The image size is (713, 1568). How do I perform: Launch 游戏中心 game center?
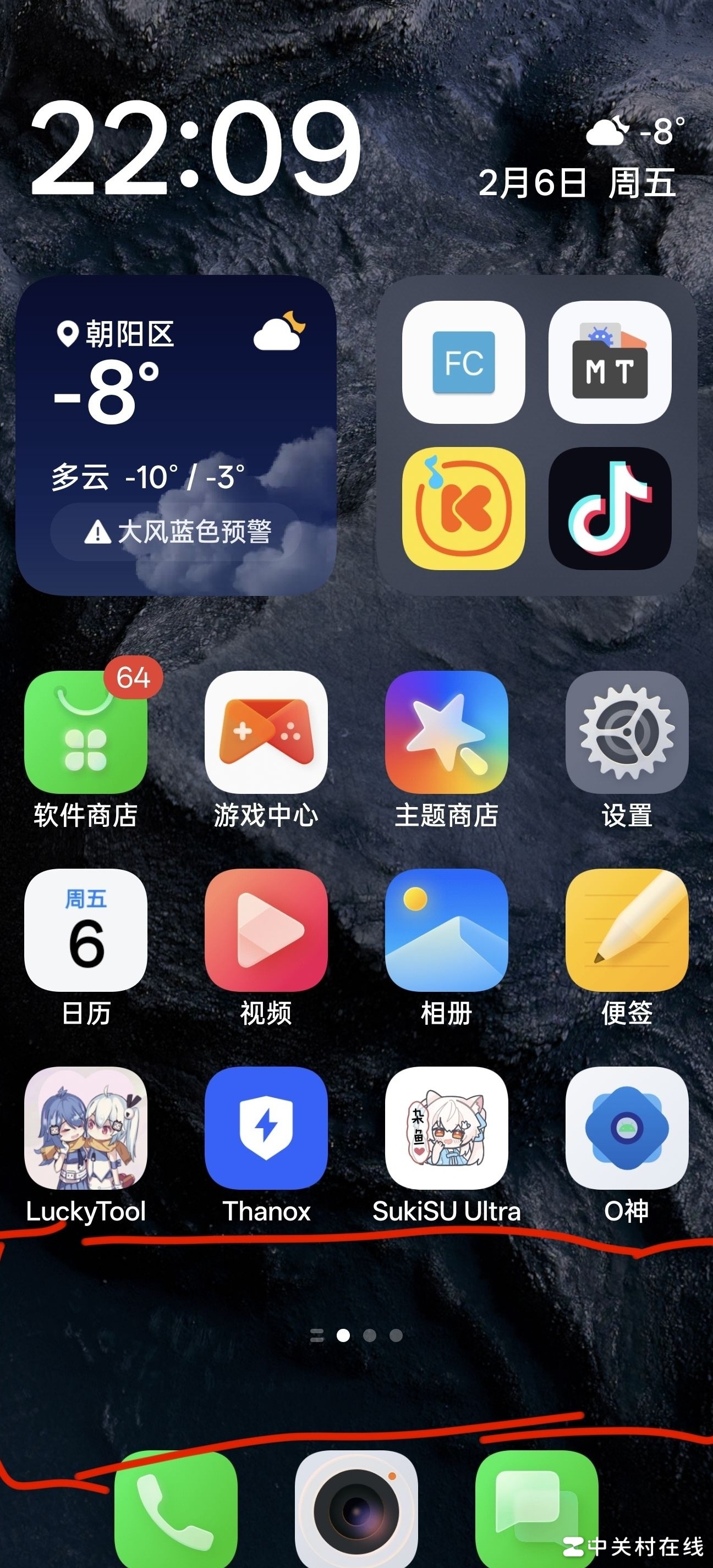coord(266,732)
